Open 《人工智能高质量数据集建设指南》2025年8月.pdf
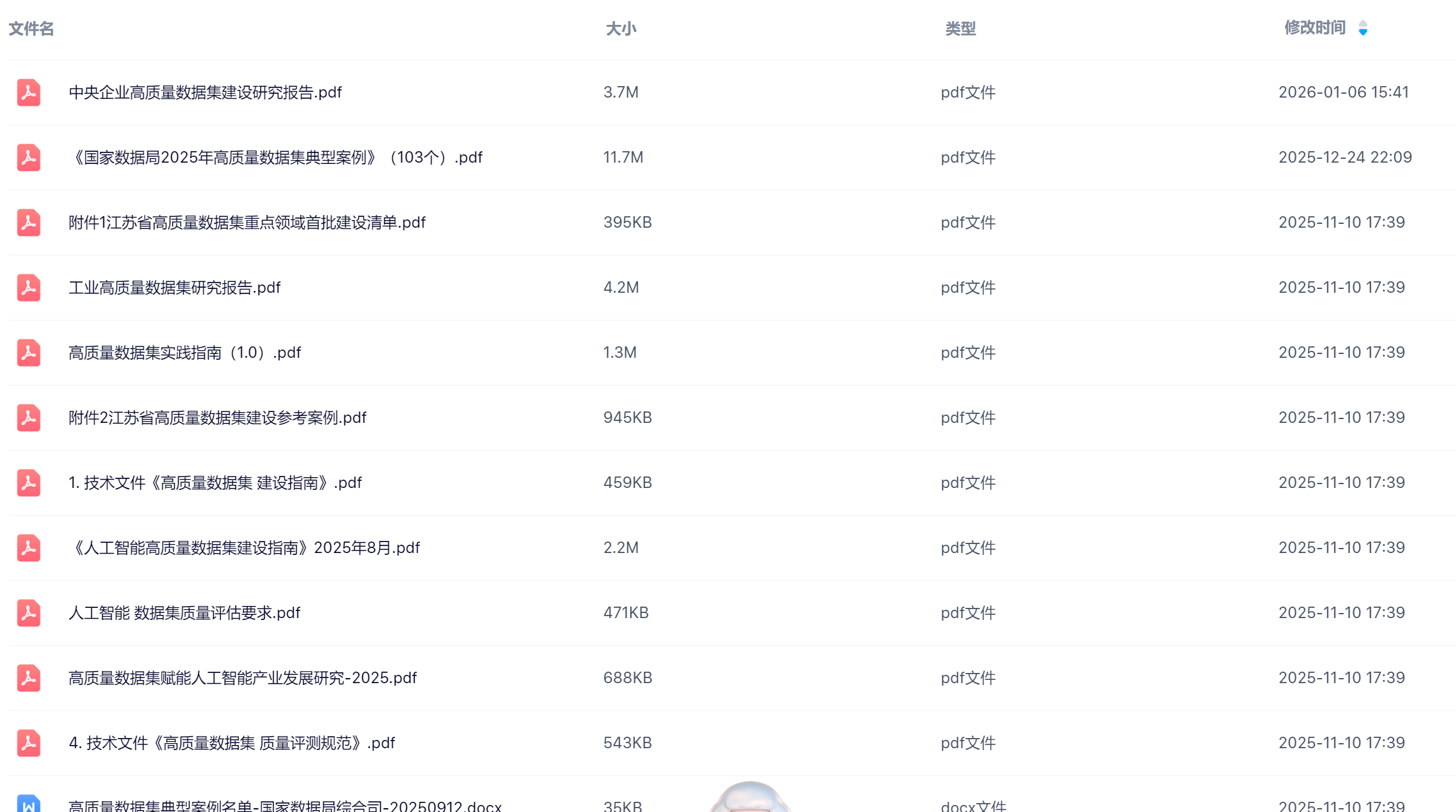 click(x=244, y=548)
